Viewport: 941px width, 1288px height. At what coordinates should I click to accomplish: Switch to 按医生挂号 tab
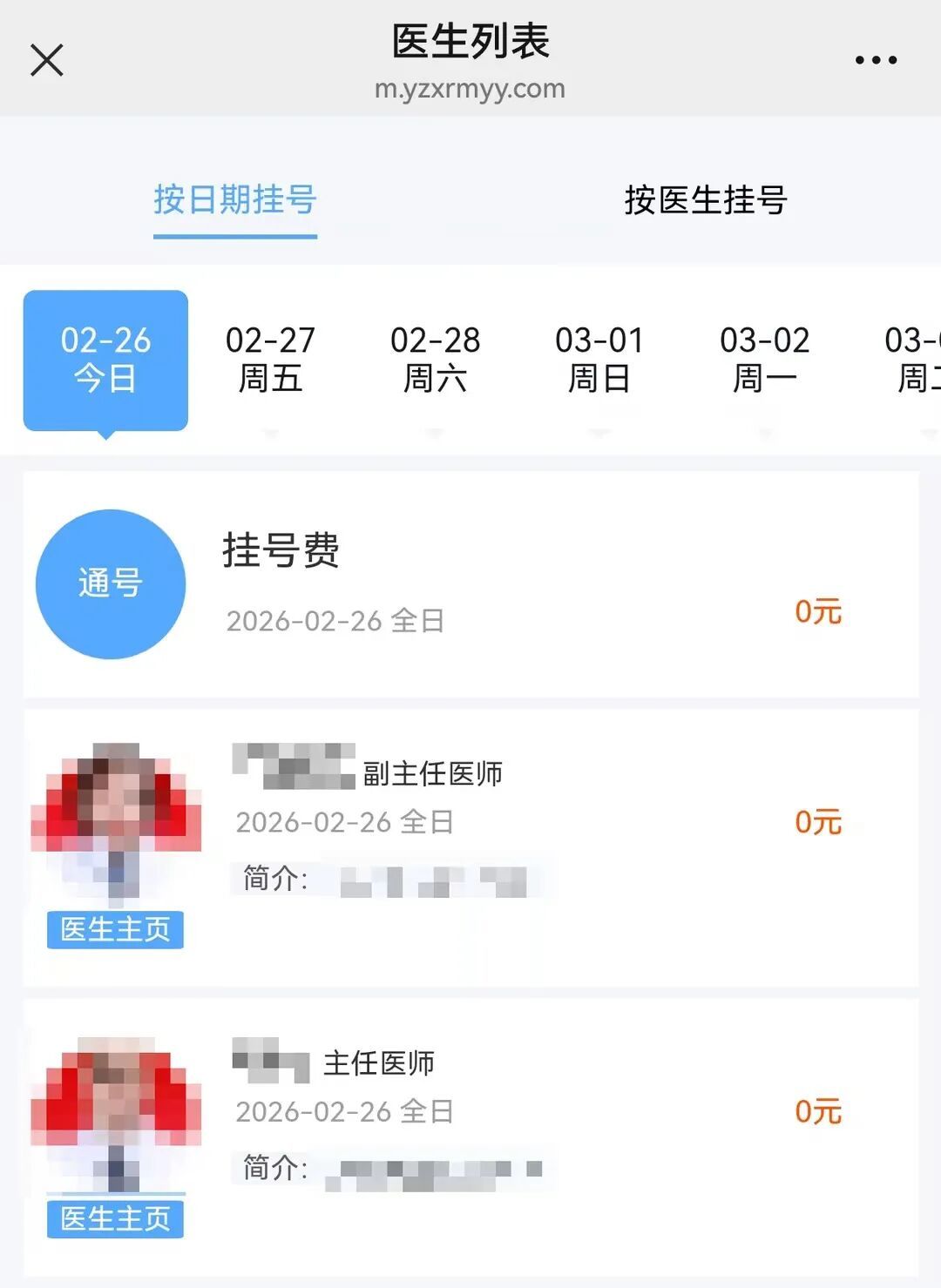pos(706,200)
